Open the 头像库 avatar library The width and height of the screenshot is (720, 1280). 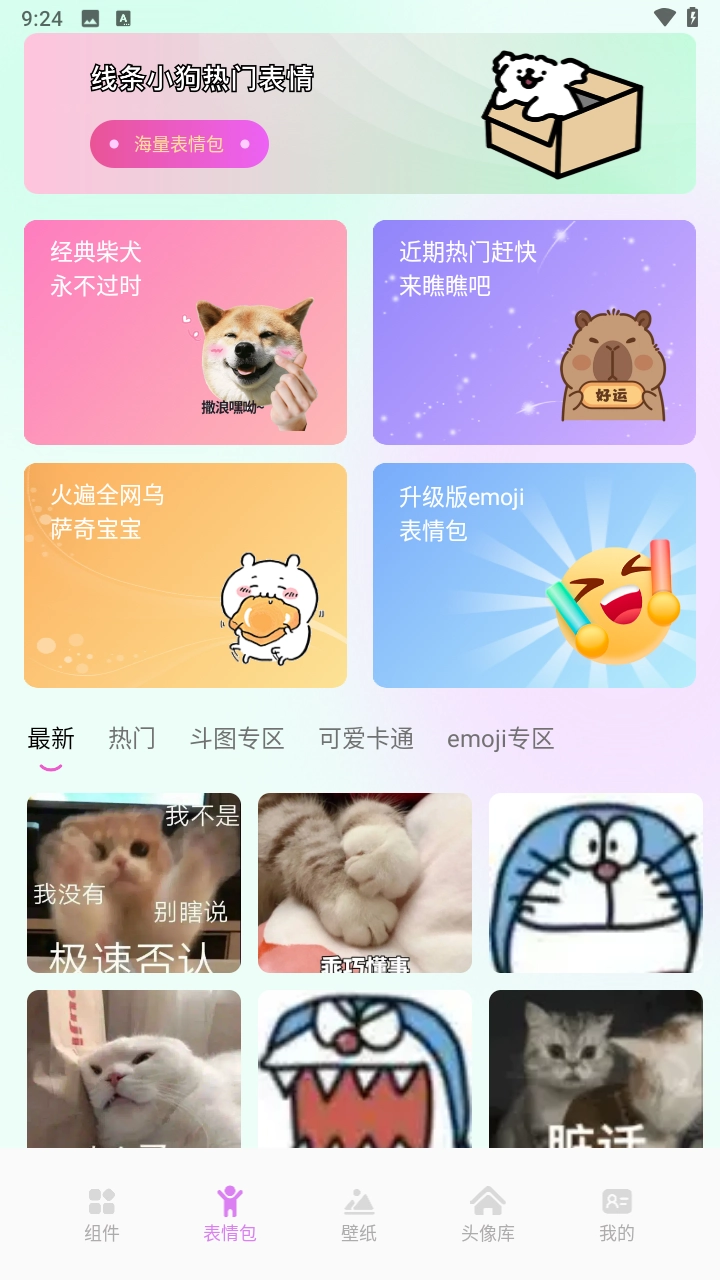pyautogui.click(x=487, y=1211)
